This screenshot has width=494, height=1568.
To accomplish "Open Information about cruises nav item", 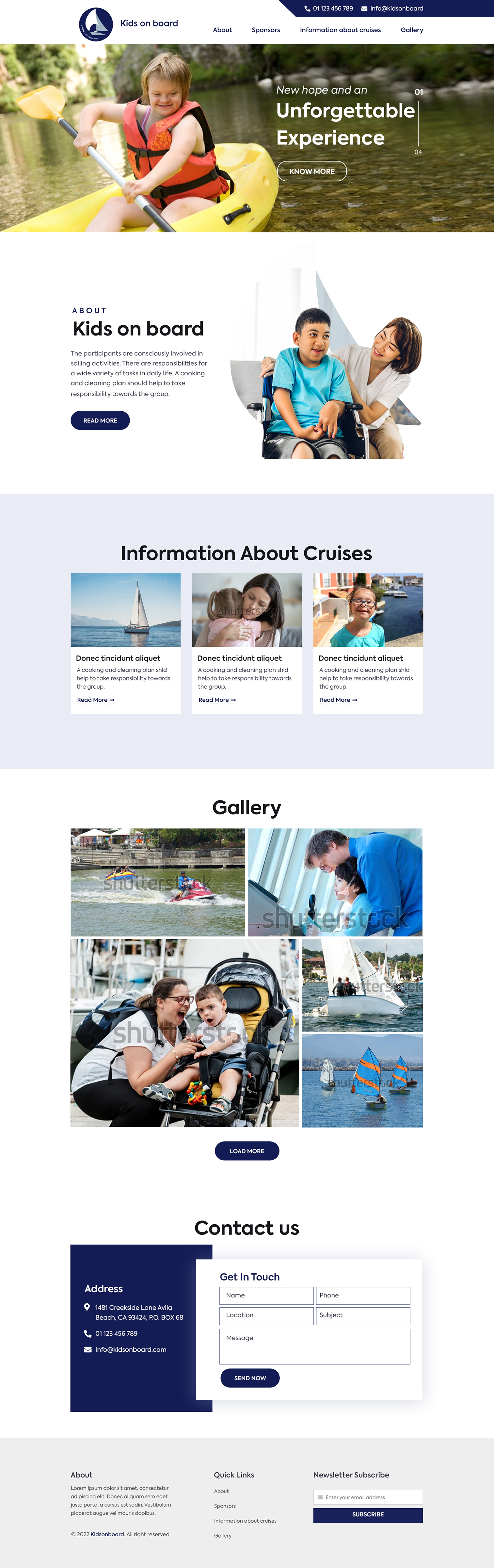I will pyautogui.click(x=340, y=30).
